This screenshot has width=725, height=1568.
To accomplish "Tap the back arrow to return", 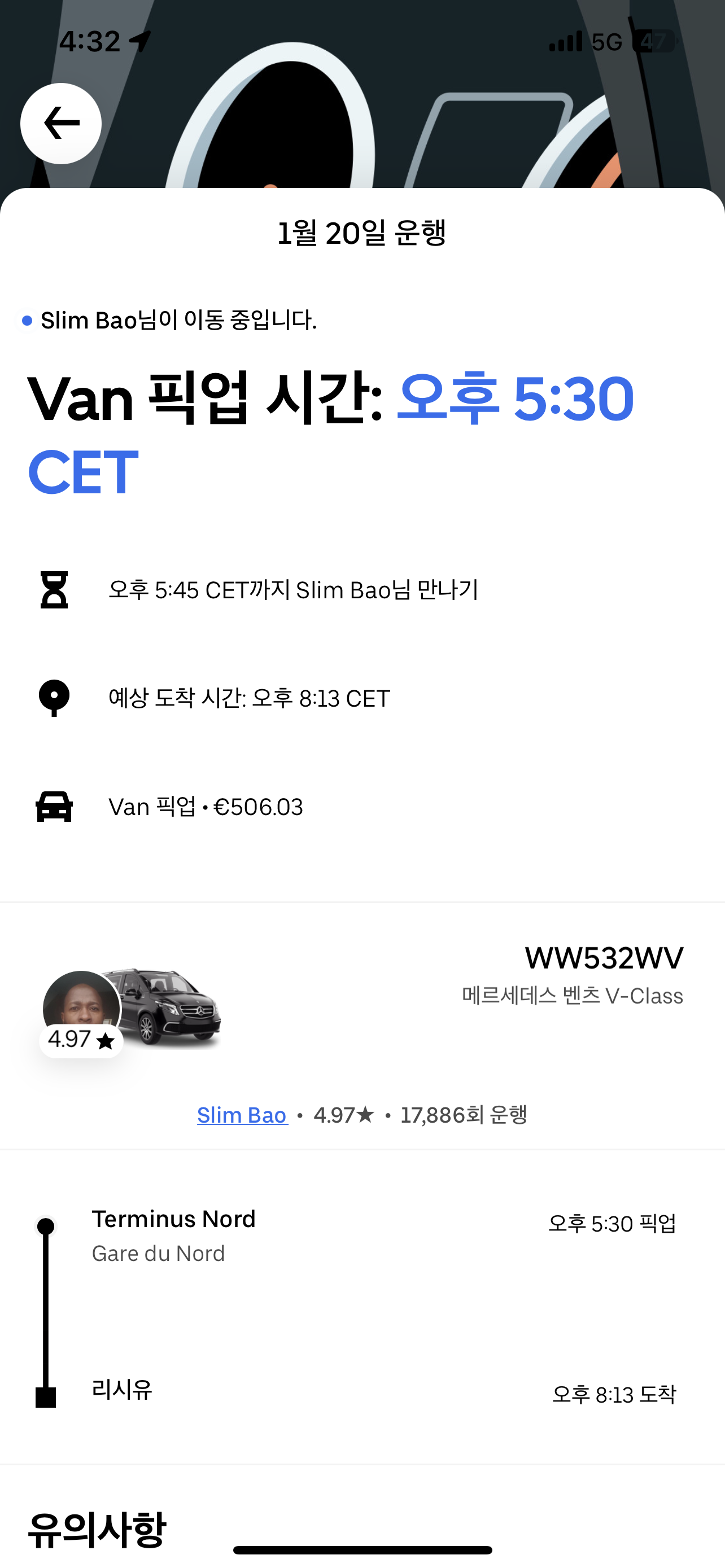I will click(x=60, y=123).
